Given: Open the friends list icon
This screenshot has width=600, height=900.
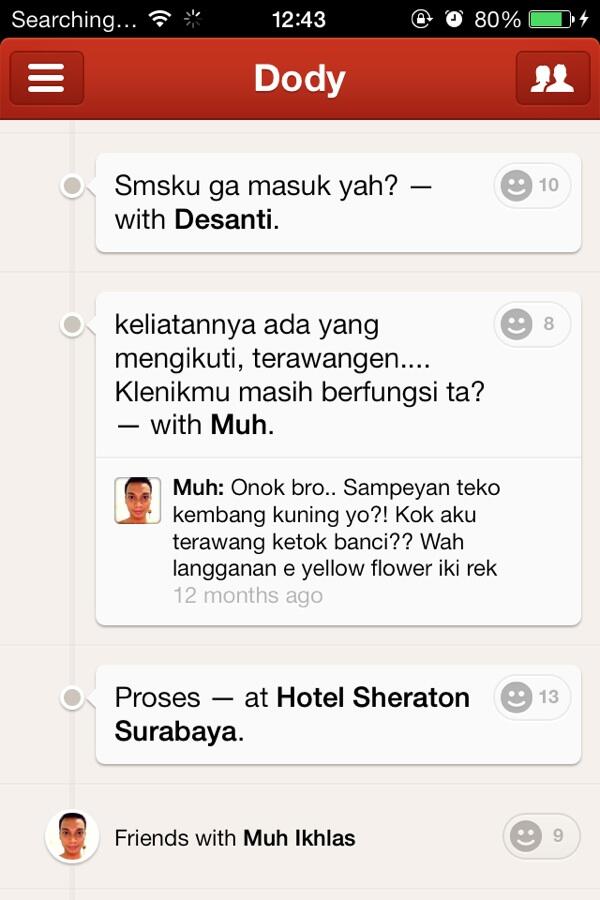Looking at the screenshot, I should pos(552,78).
